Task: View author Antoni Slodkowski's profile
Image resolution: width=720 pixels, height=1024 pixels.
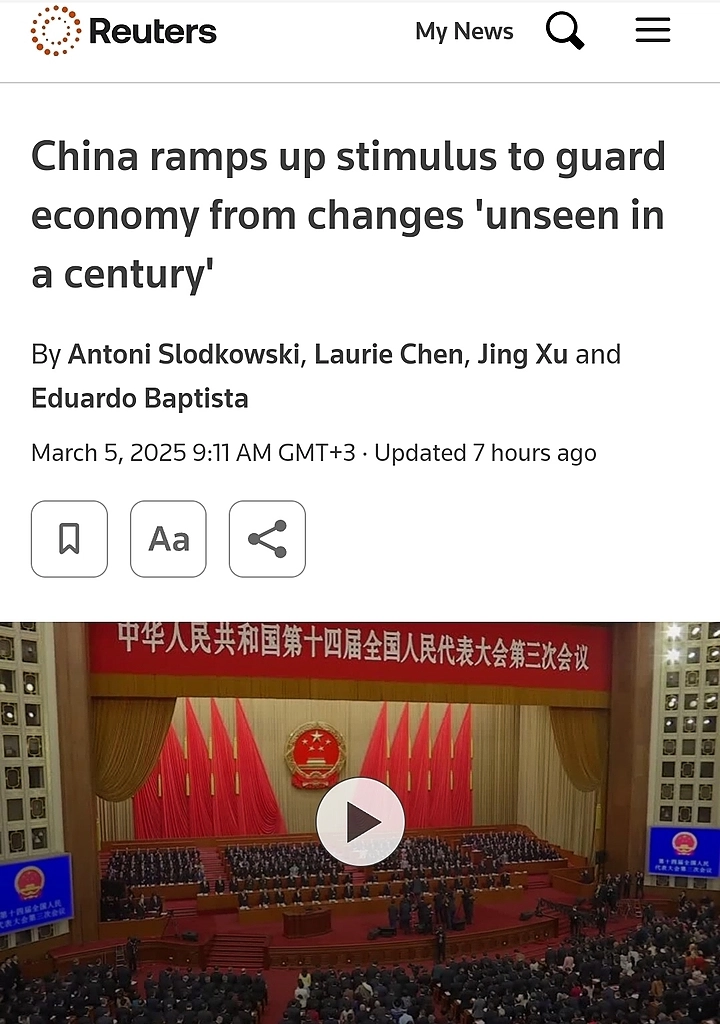Action: click(x=185, y=354)
